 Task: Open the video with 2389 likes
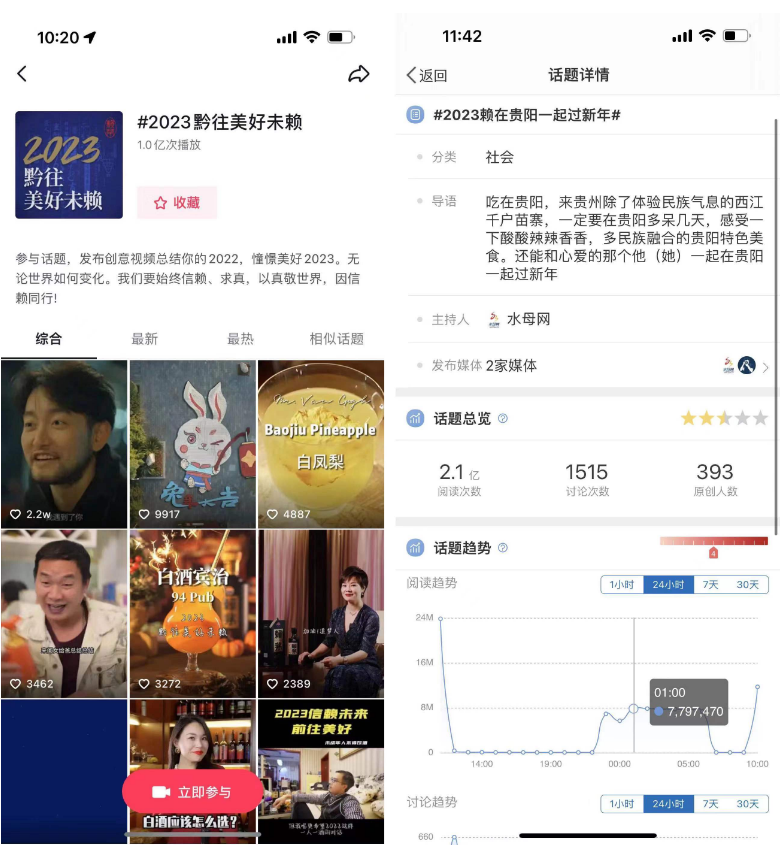coord(320,613)
